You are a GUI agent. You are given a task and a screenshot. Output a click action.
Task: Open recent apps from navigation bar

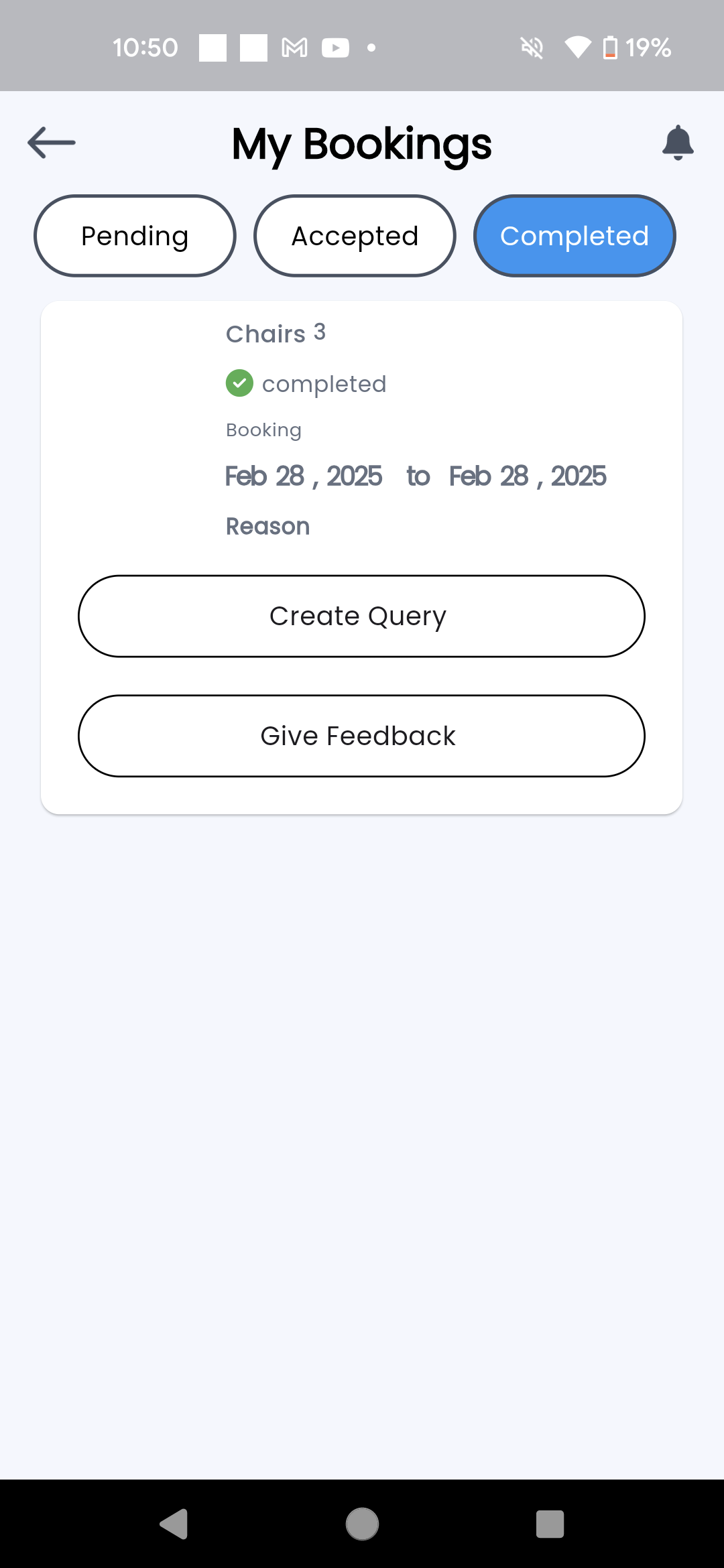pyautogui.click(x=550, y=1524)
